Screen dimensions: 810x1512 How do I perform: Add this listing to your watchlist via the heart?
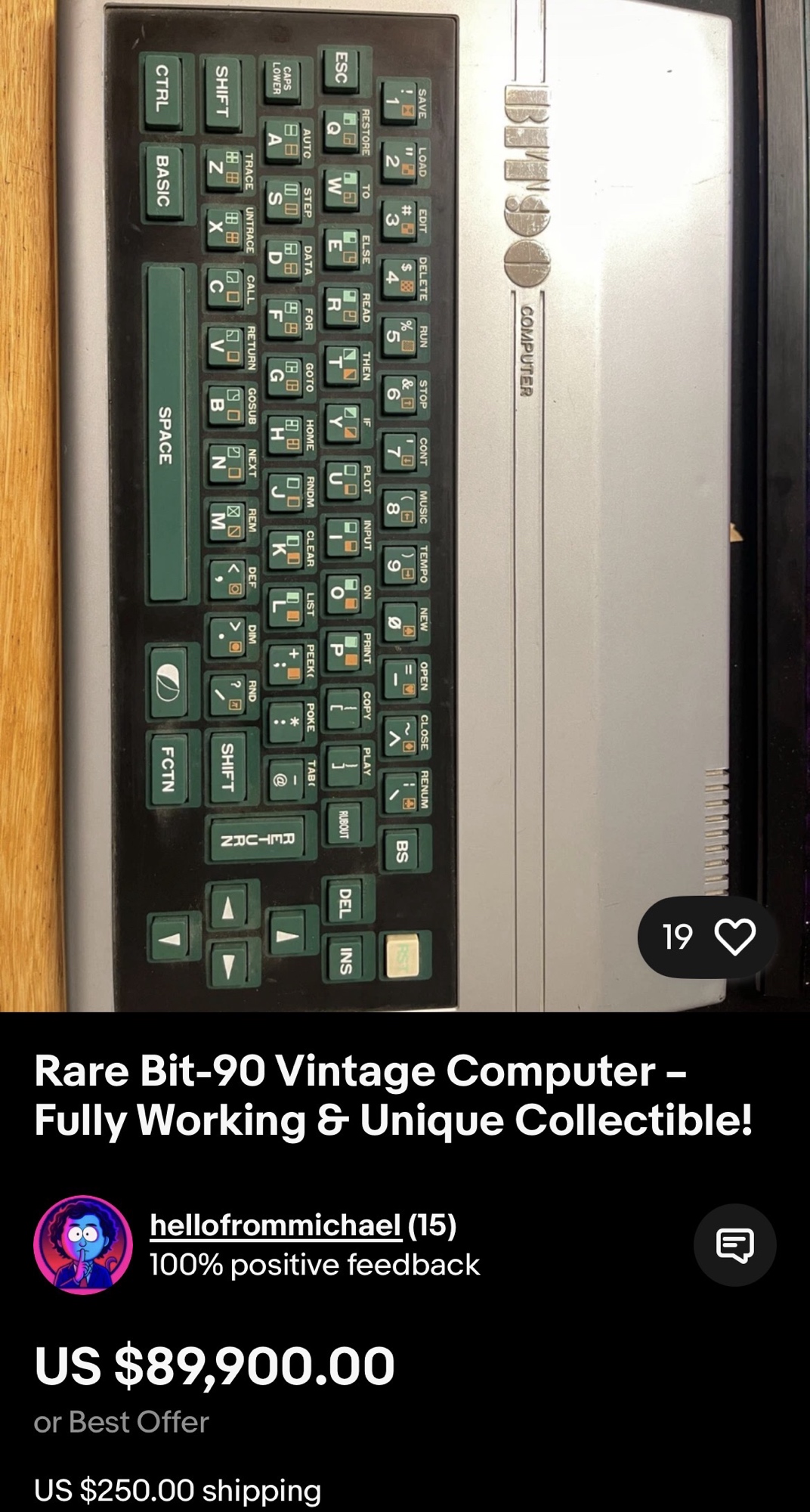[x=734, y=937]
